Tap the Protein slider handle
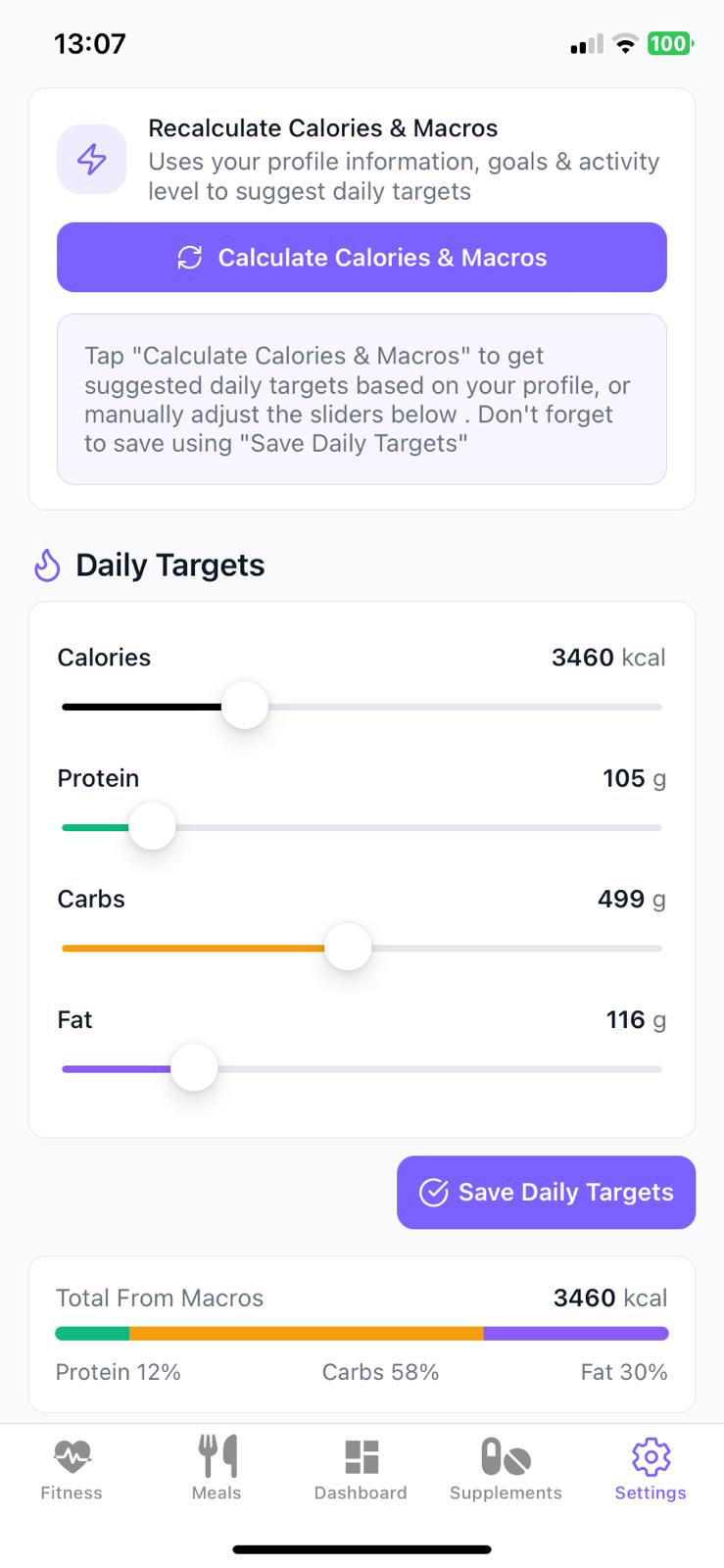The width and height of the screenshot is (724, 1568). (x=152, y=826)
